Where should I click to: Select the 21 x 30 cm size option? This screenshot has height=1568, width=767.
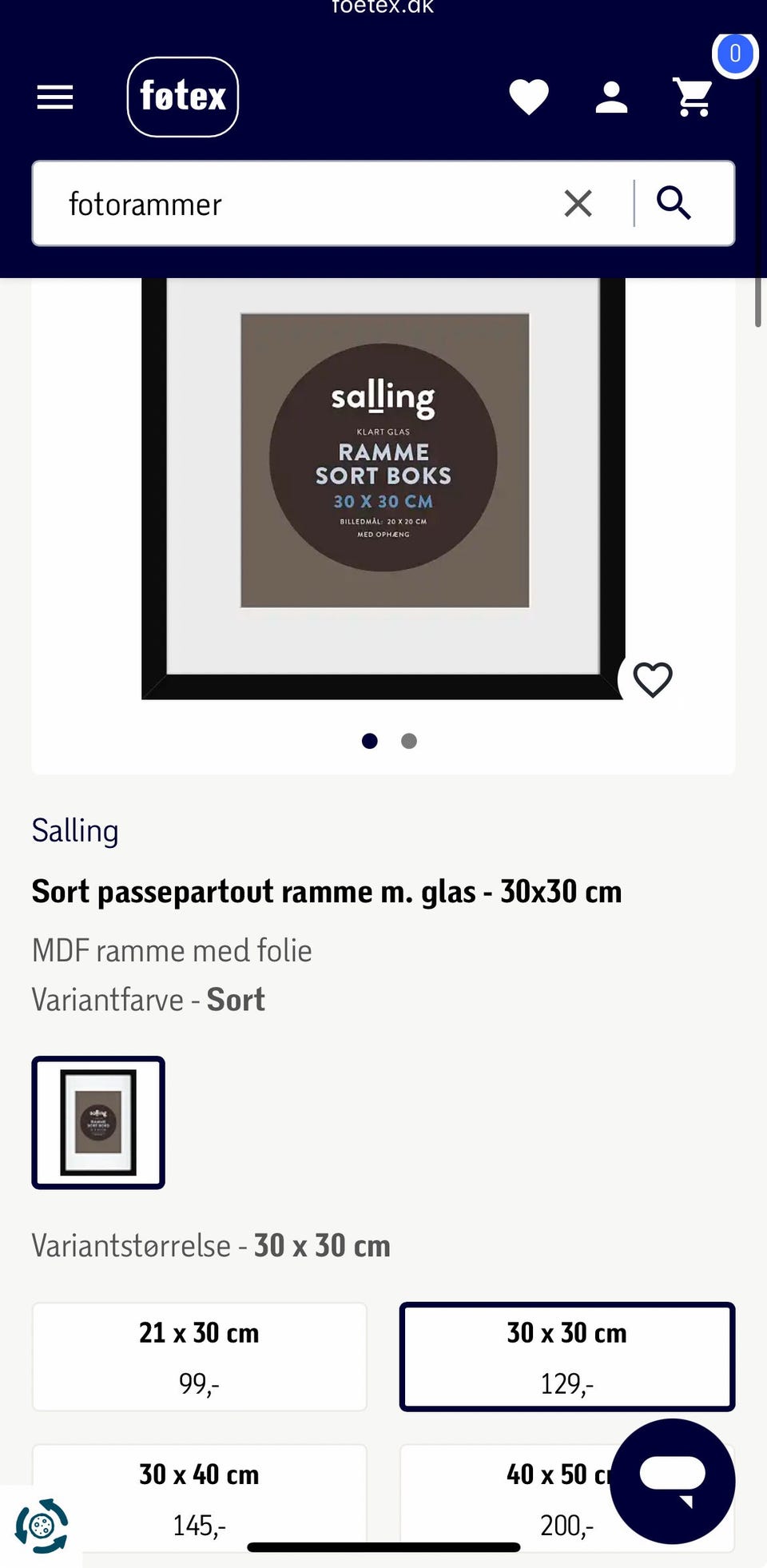point(199,1356)
